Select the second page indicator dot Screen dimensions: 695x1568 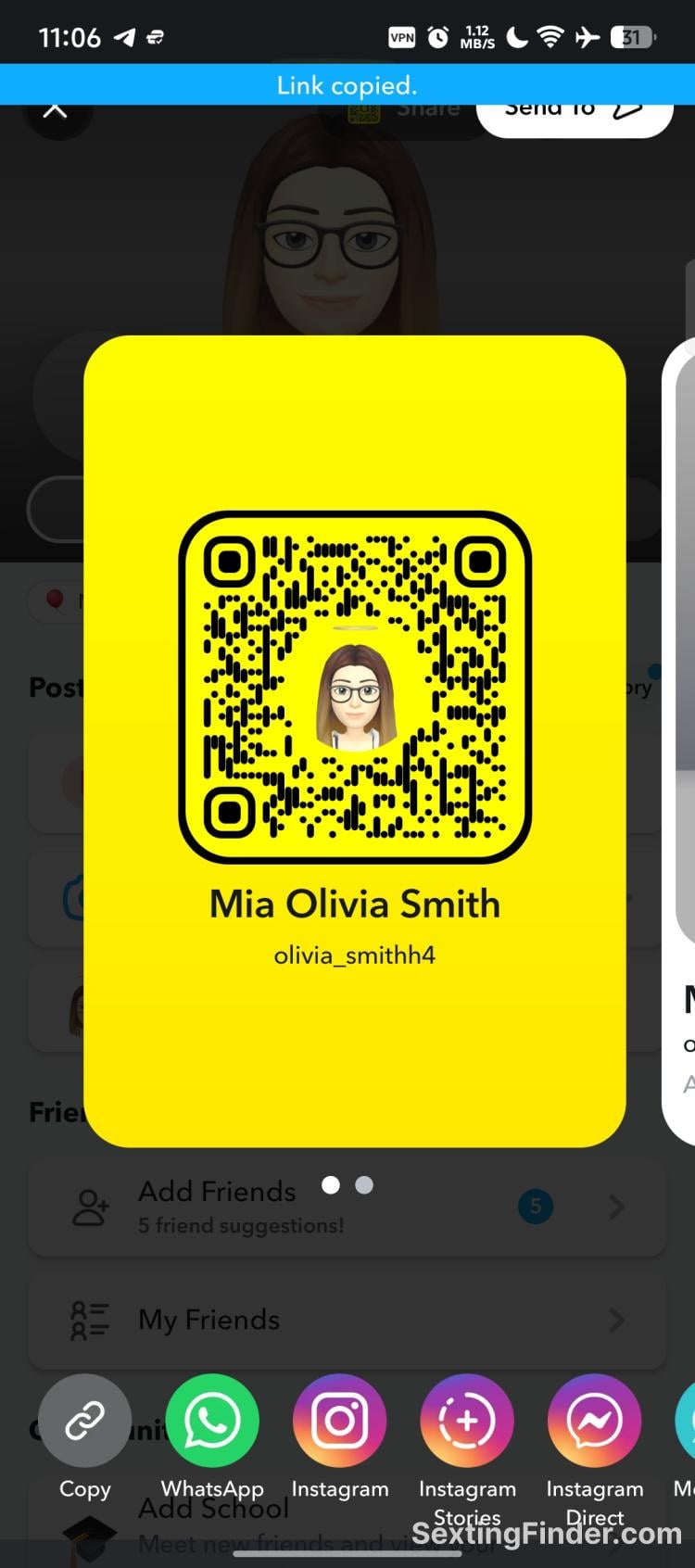364,1185
